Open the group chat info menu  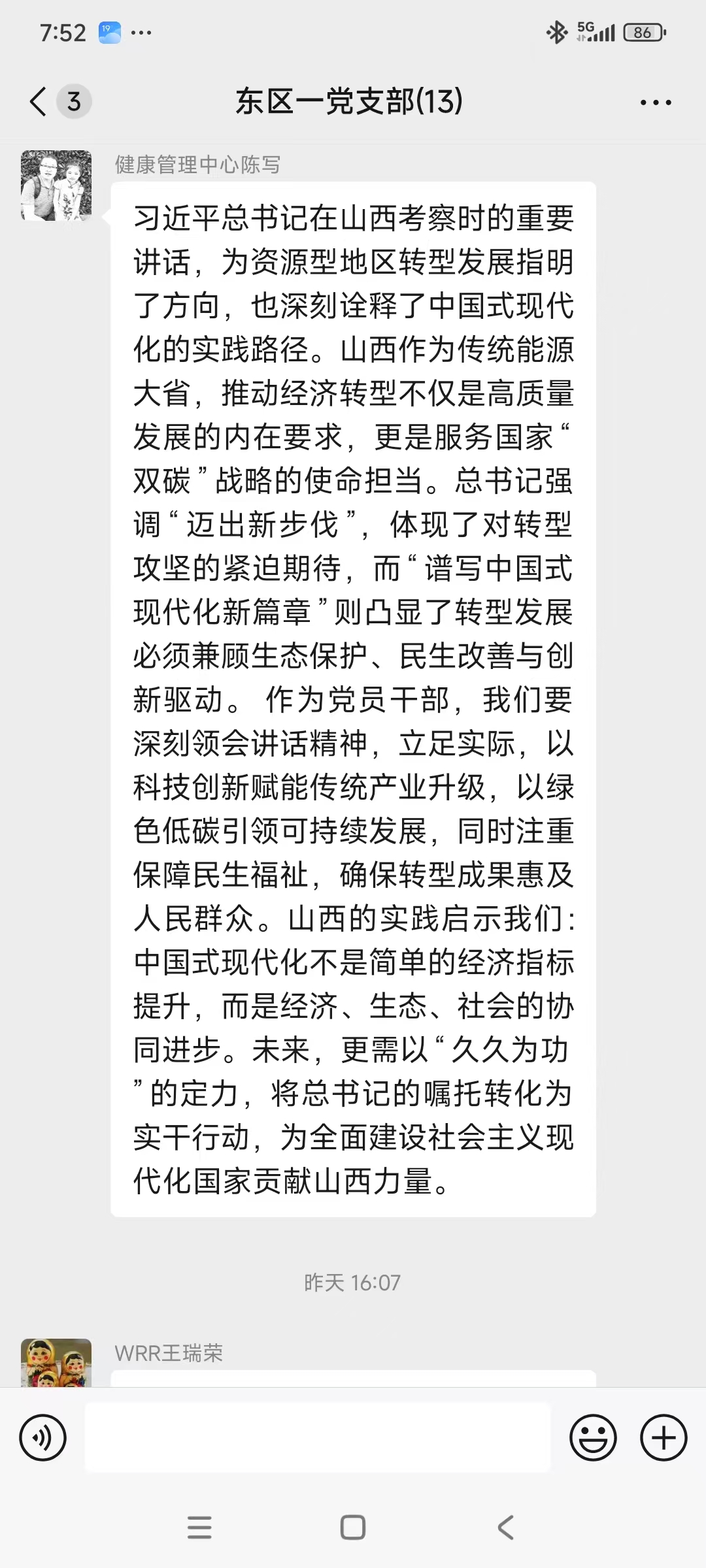[x=656, y=103]
